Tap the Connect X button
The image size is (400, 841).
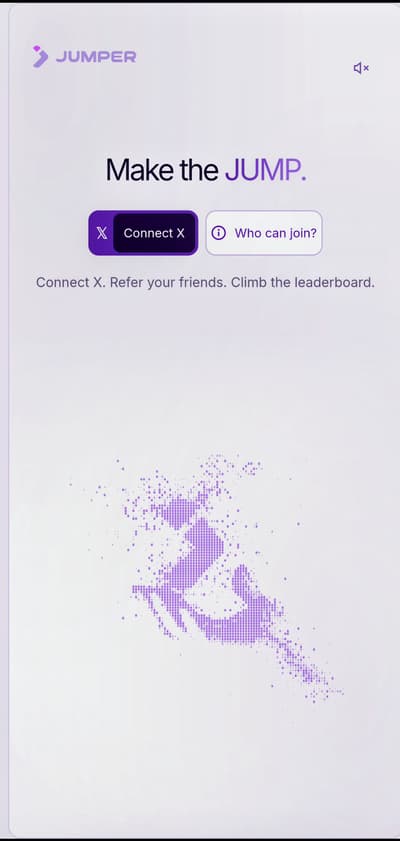coord(143,233)
